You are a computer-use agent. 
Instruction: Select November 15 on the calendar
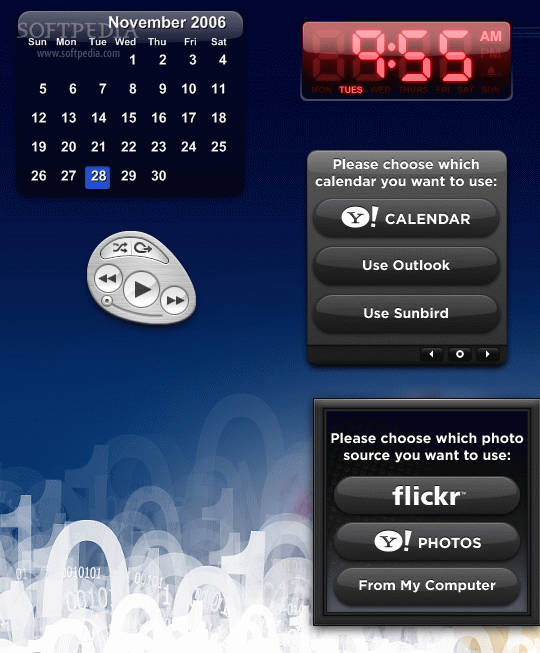[x=129, y=118]
